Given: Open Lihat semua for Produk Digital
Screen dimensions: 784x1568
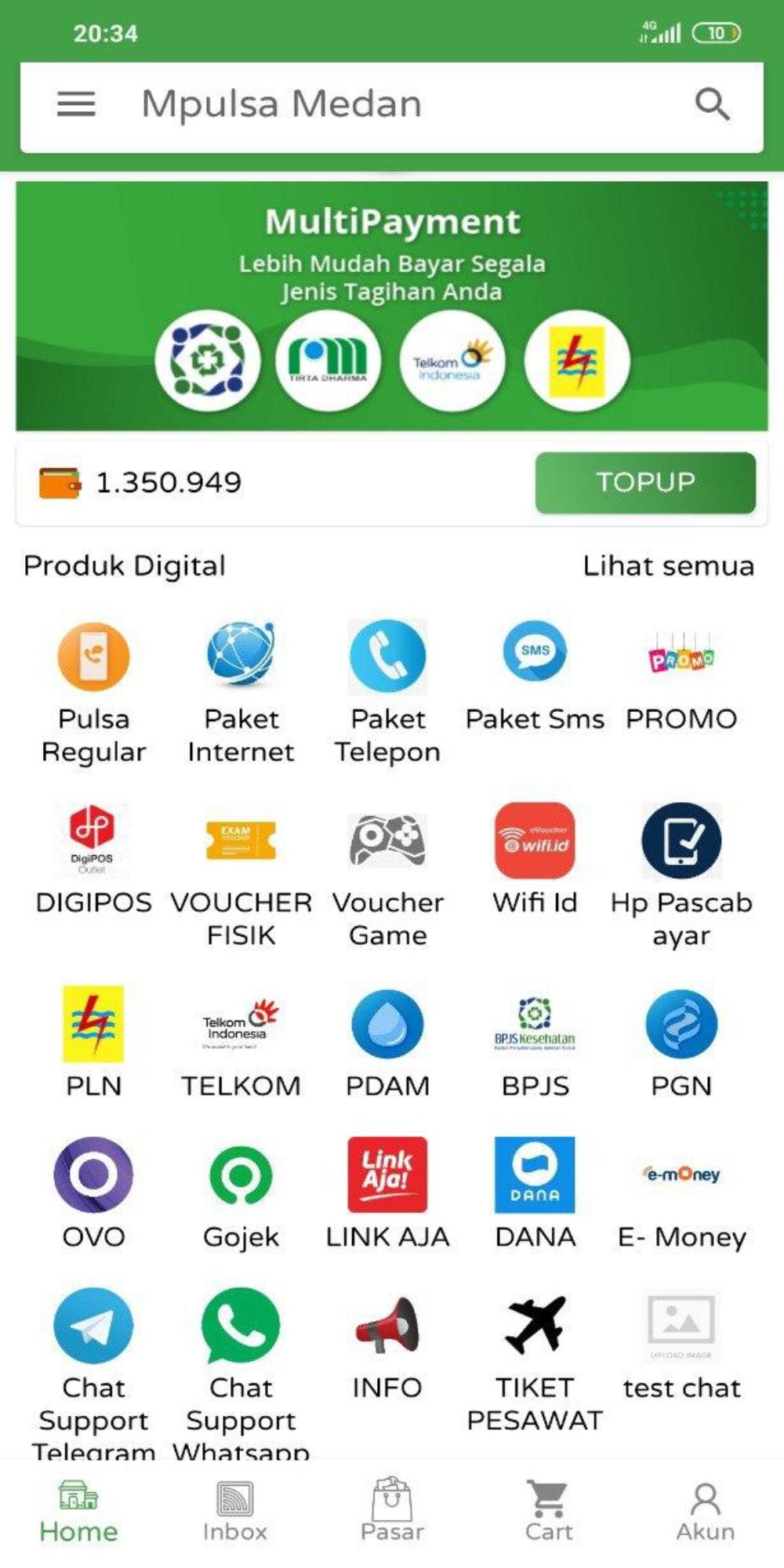Looking at the screenshot, I should coord(668,565).
